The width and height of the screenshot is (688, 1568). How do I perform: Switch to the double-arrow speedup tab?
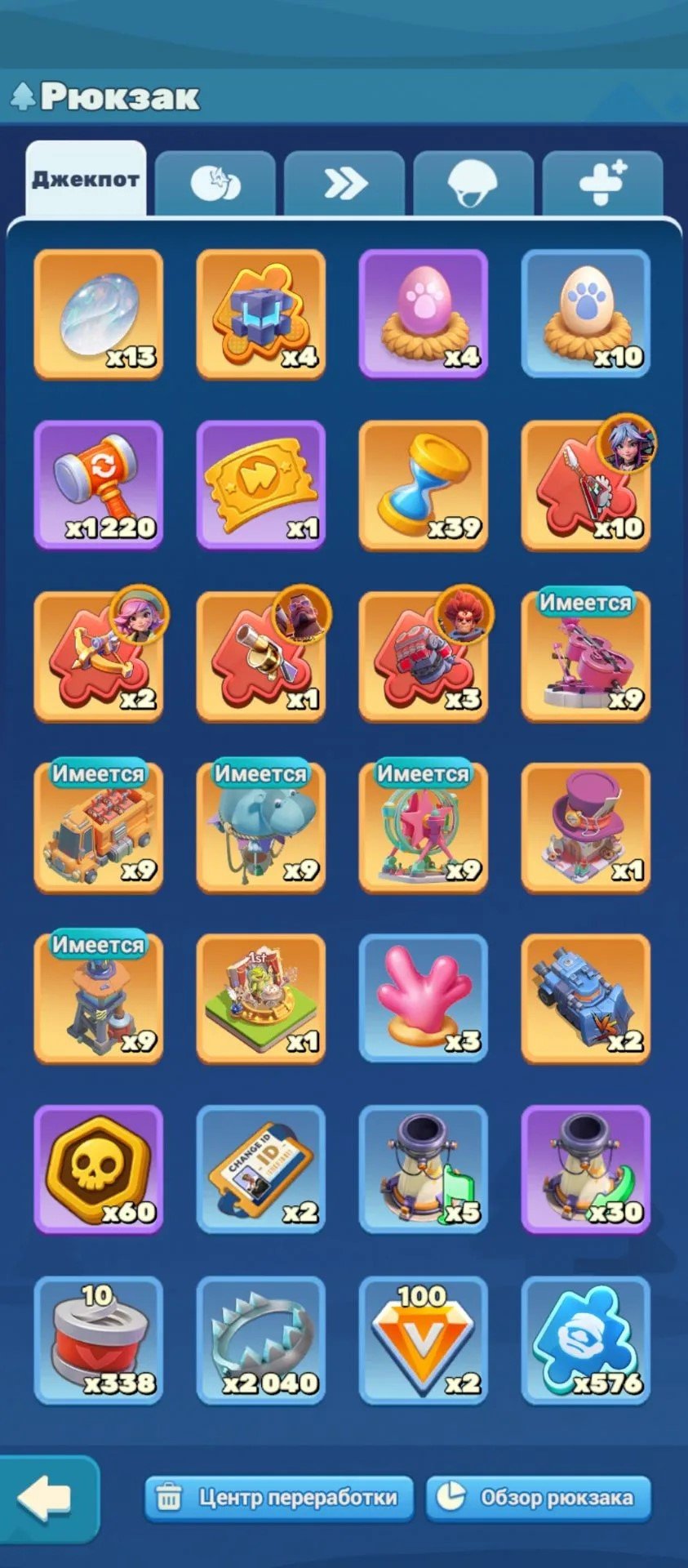point(344,184)
